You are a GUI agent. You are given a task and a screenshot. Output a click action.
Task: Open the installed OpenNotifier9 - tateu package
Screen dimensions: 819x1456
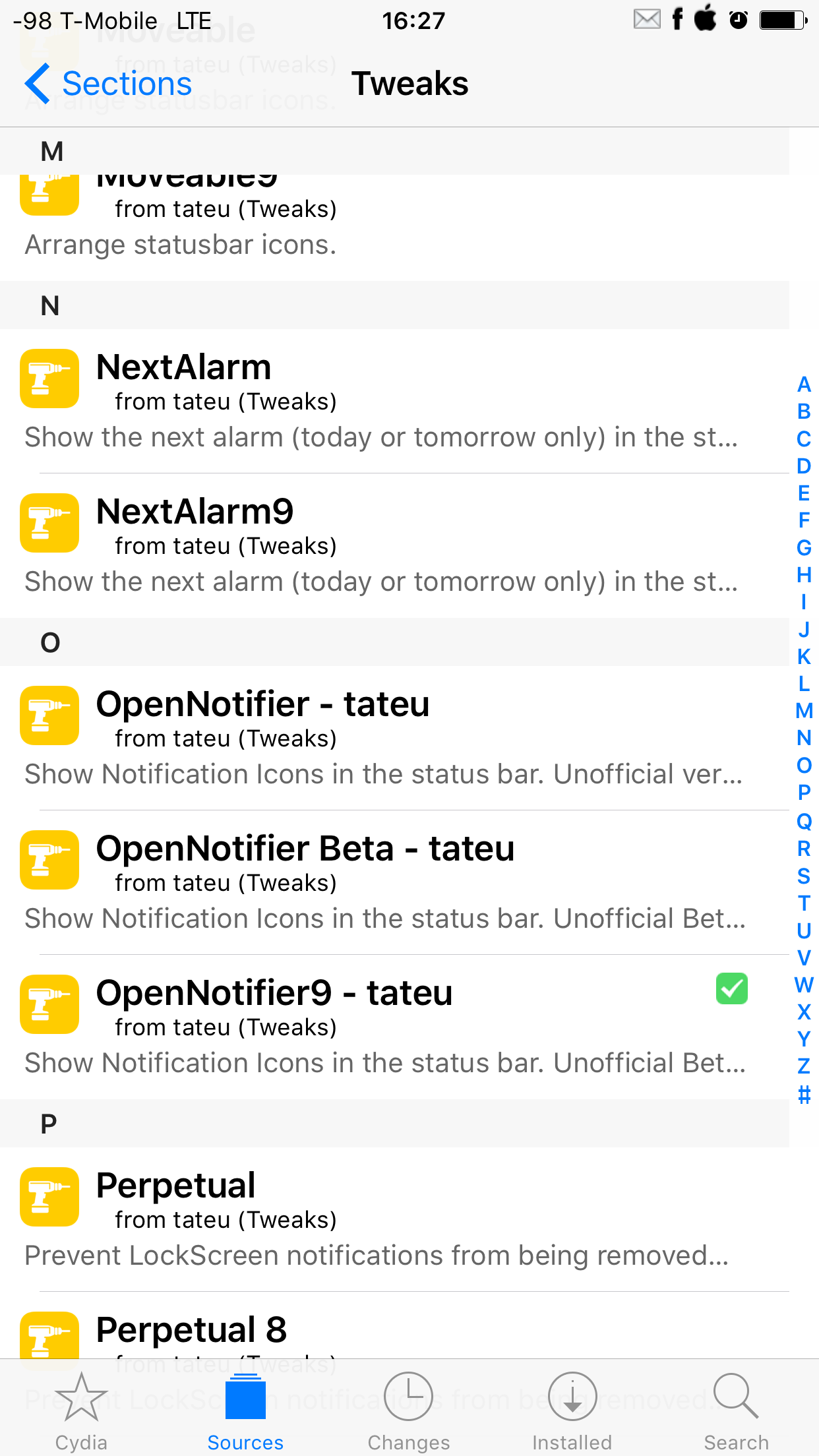(x=394, y=1027)
